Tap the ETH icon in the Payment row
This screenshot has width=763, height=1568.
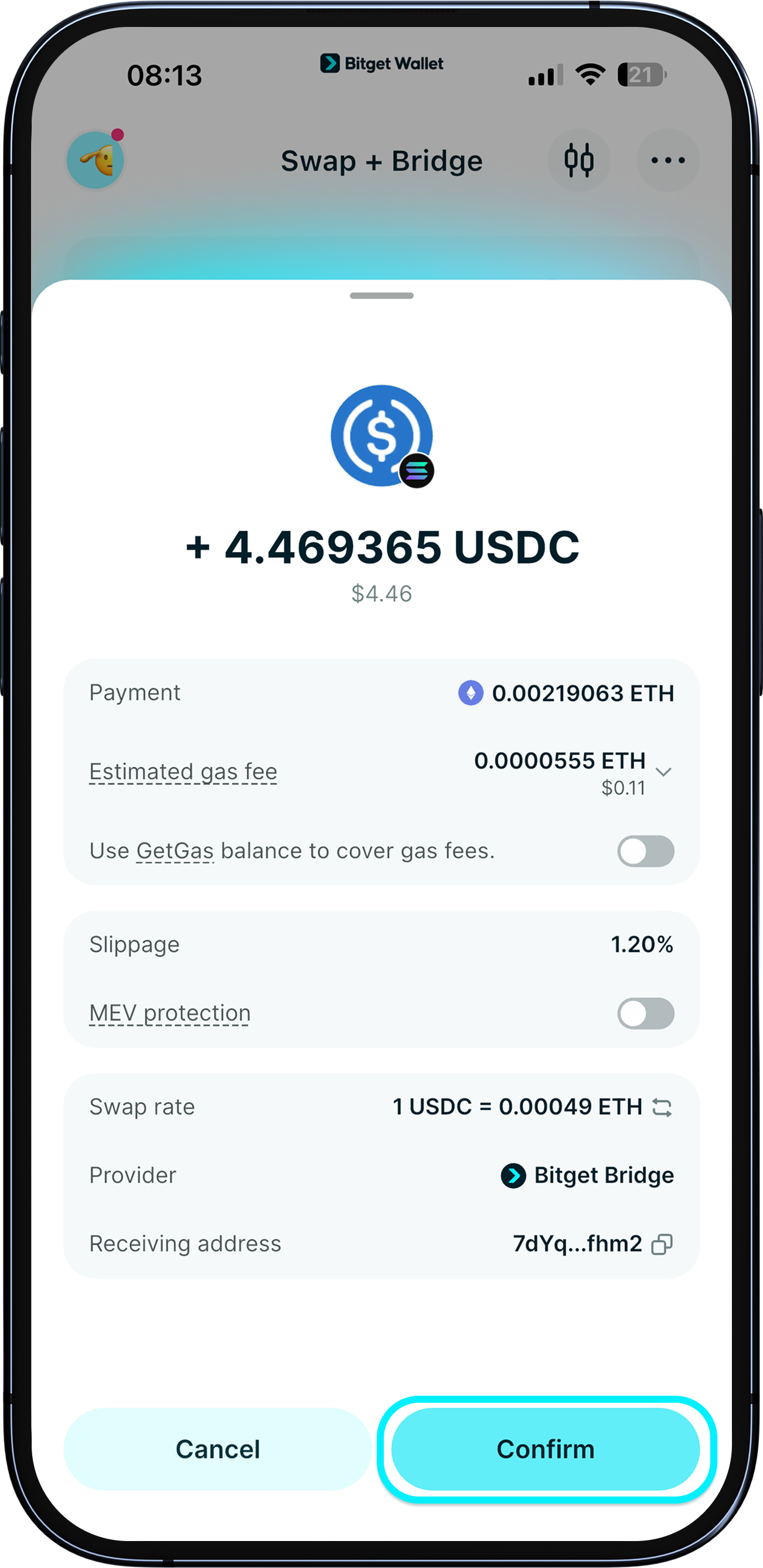coord(470,693)
